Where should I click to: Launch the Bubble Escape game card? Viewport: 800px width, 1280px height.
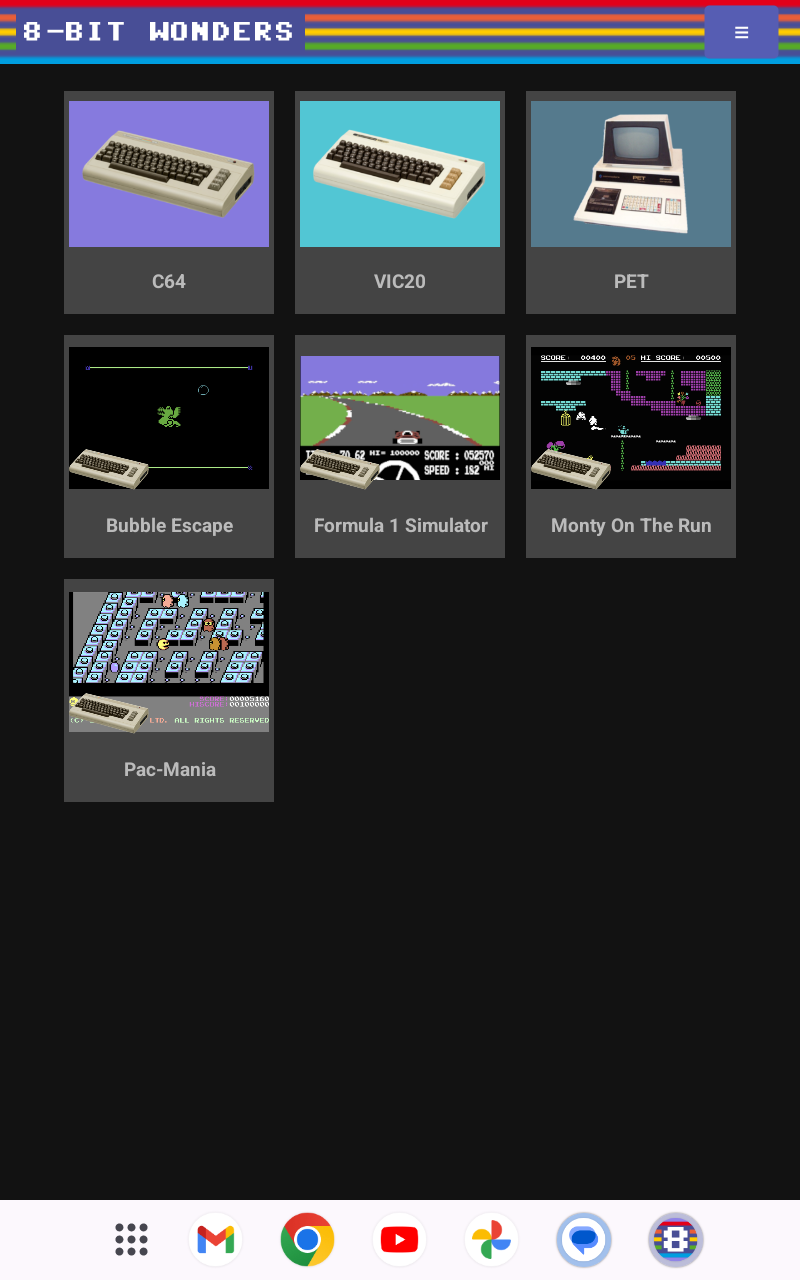[169, 446]
